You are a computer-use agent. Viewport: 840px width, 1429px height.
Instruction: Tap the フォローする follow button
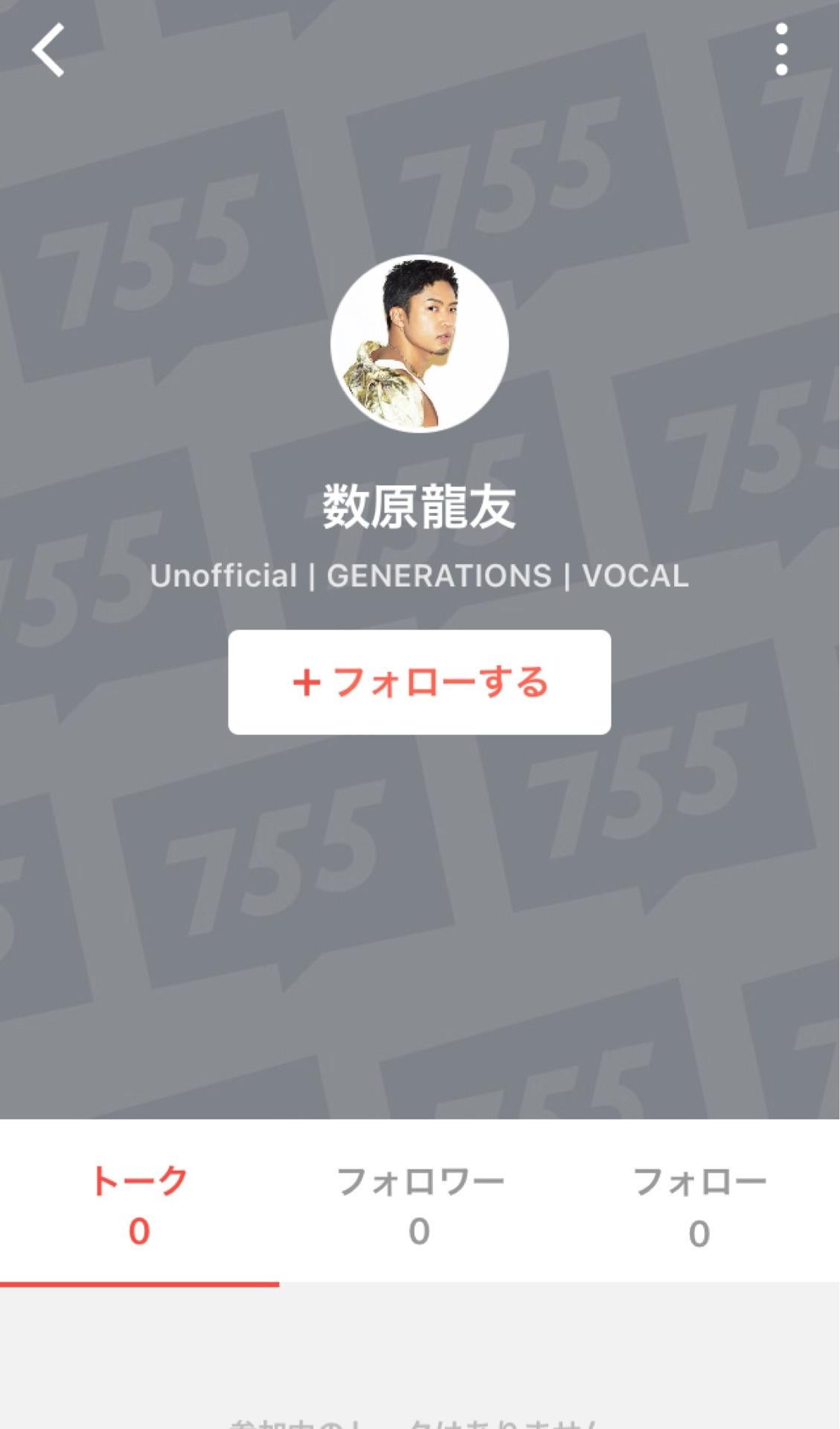(x=420, y=682)
